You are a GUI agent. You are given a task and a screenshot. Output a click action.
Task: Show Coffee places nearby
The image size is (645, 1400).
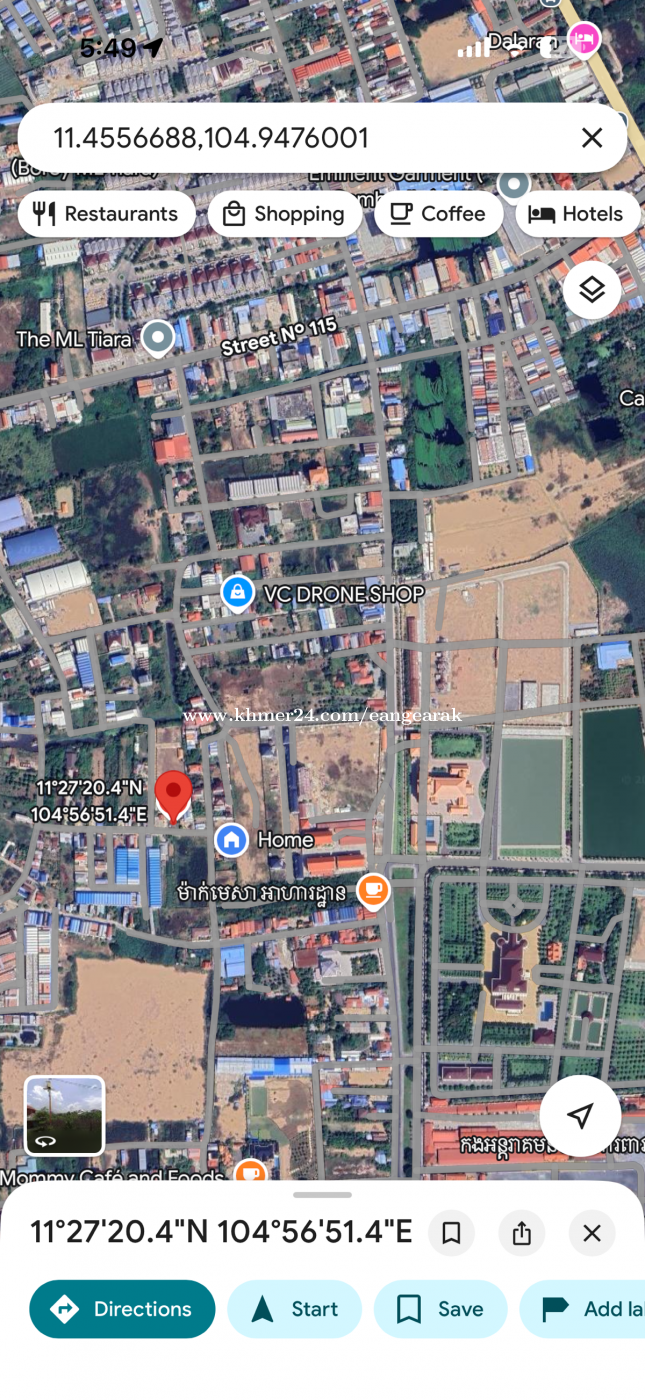coord(438,214)
